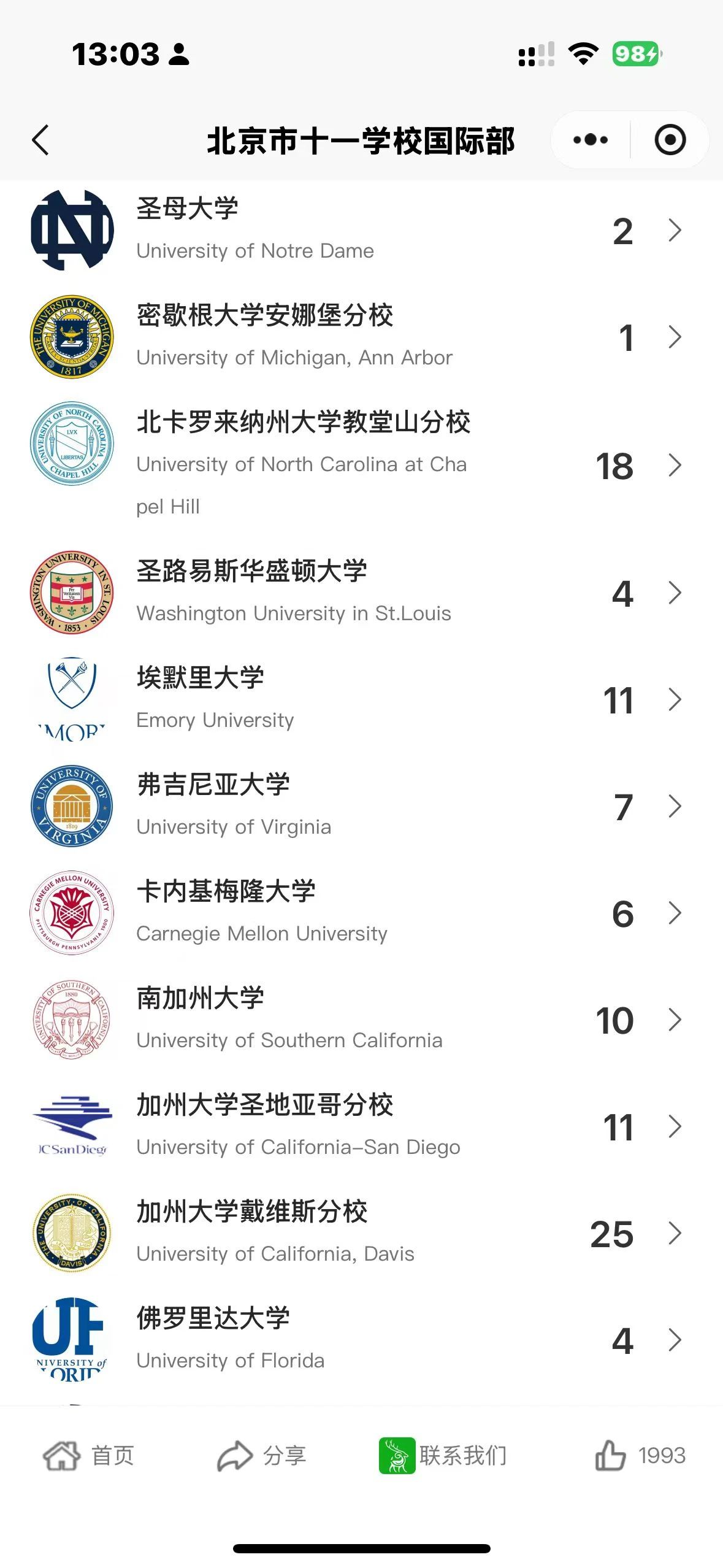View University of North Carolina at Chapel Hill
This screenshot has width=723, height=1568.
pyautogui.click(x=361, y=464)
